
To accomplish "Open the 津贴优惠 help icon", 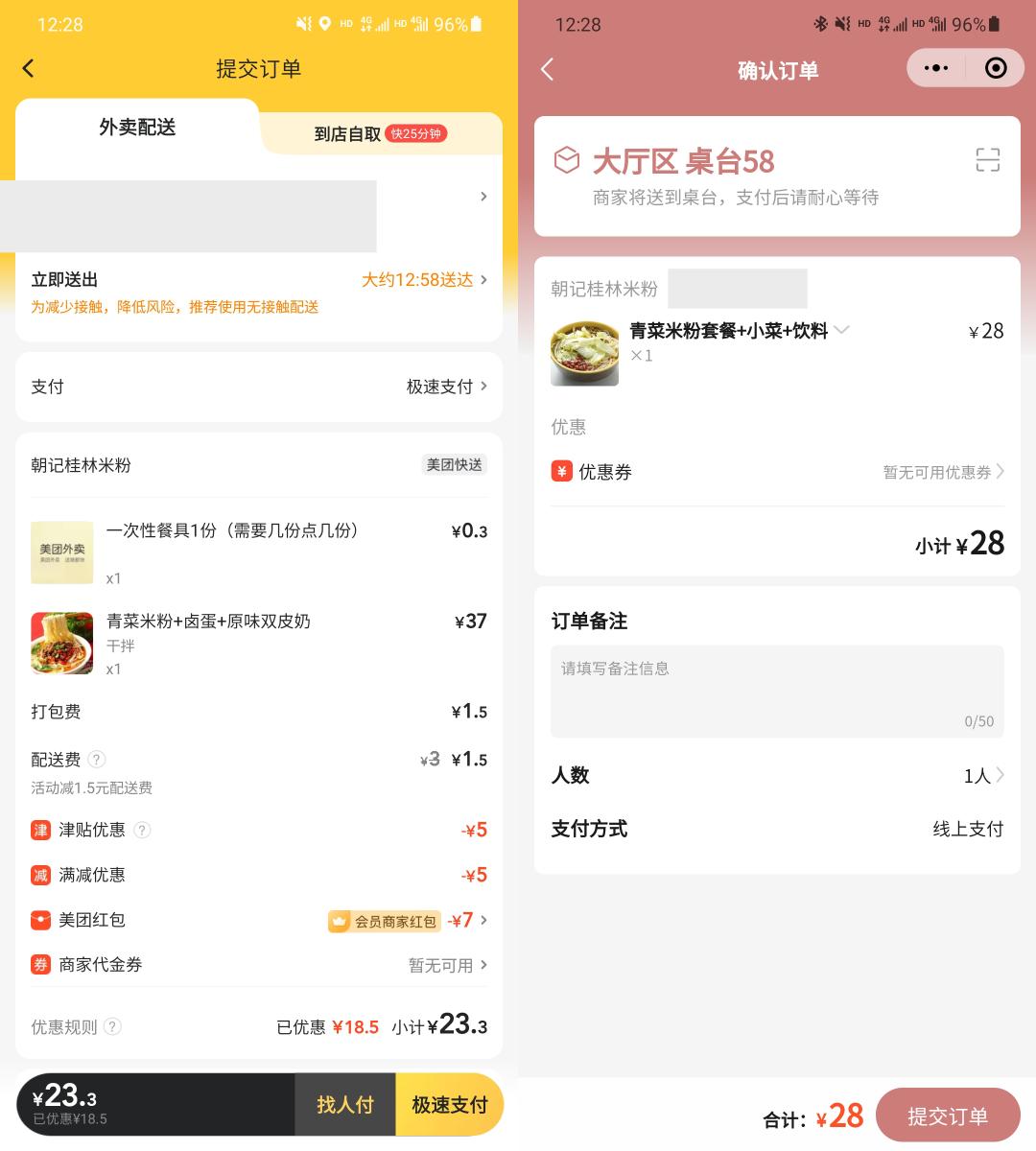I will point(142,831).
